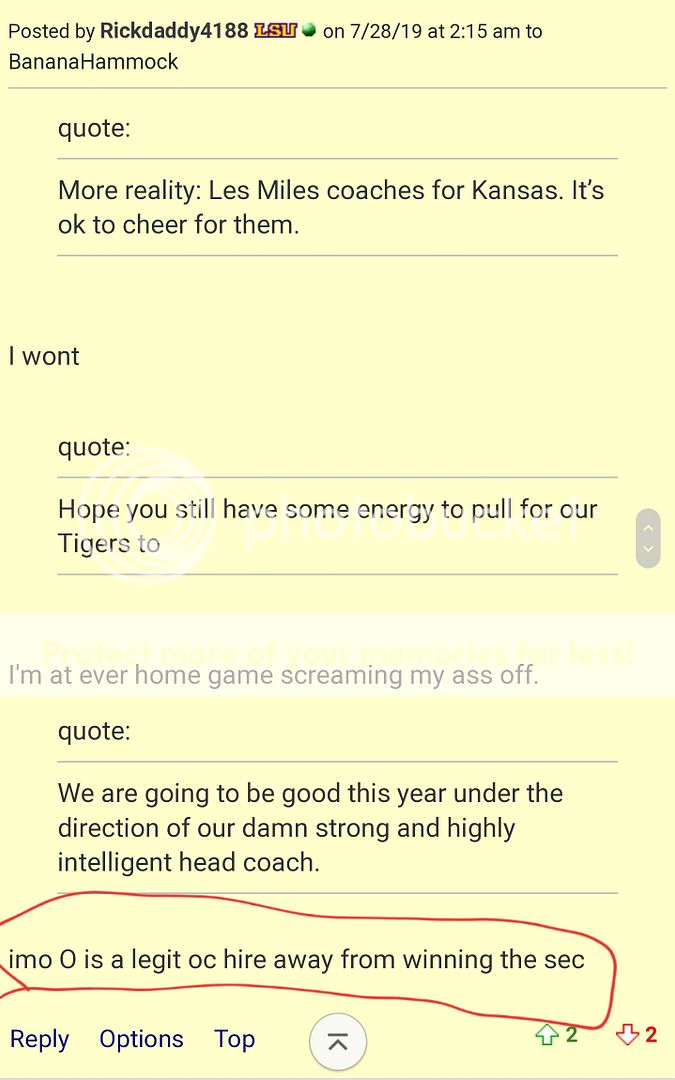
Task: Downvote this post with the red arrow
Action: (627, 1036)
